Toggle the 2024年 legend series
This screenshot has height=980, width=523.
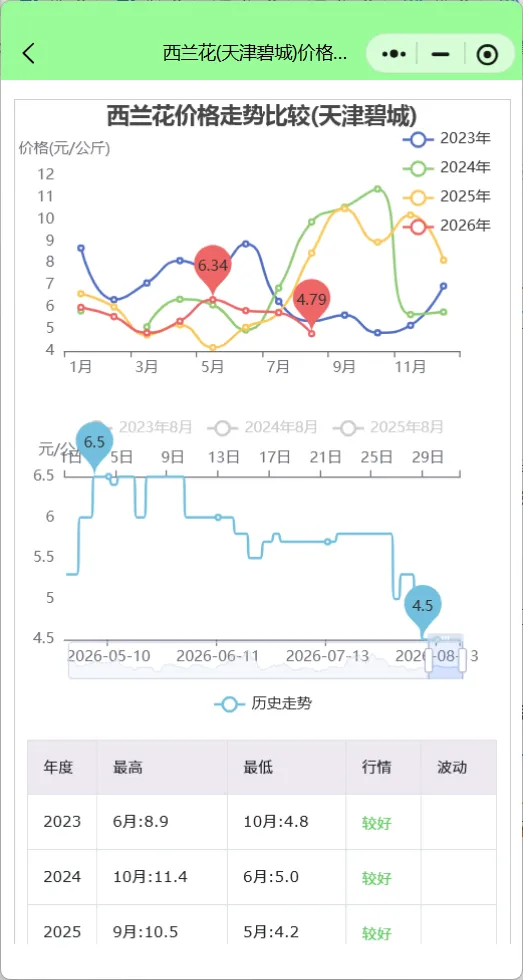coord(447,168)
